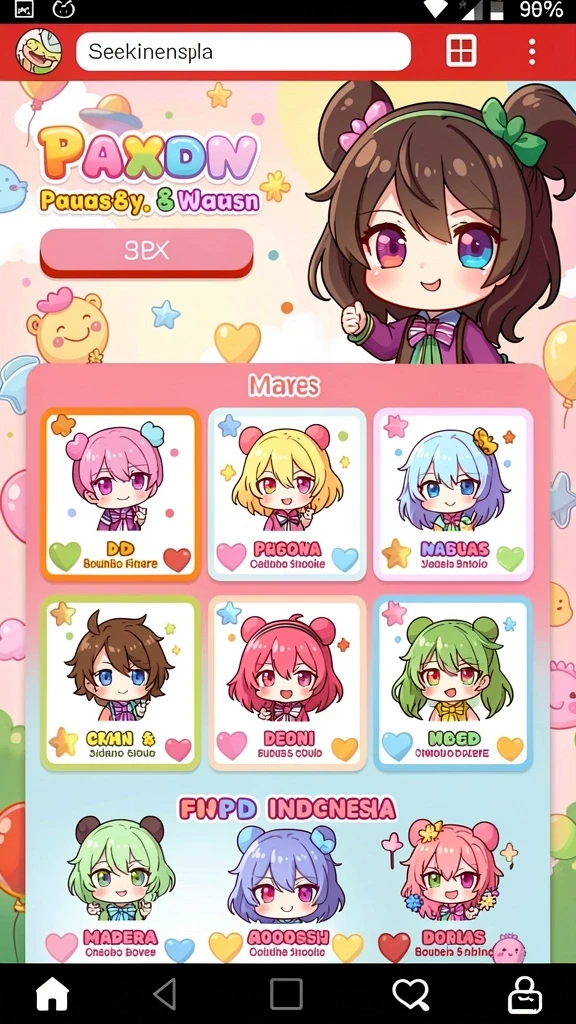576x1024 pixels.
Task: Go to the home icon in bottom bar
Action: click(52, 995)
